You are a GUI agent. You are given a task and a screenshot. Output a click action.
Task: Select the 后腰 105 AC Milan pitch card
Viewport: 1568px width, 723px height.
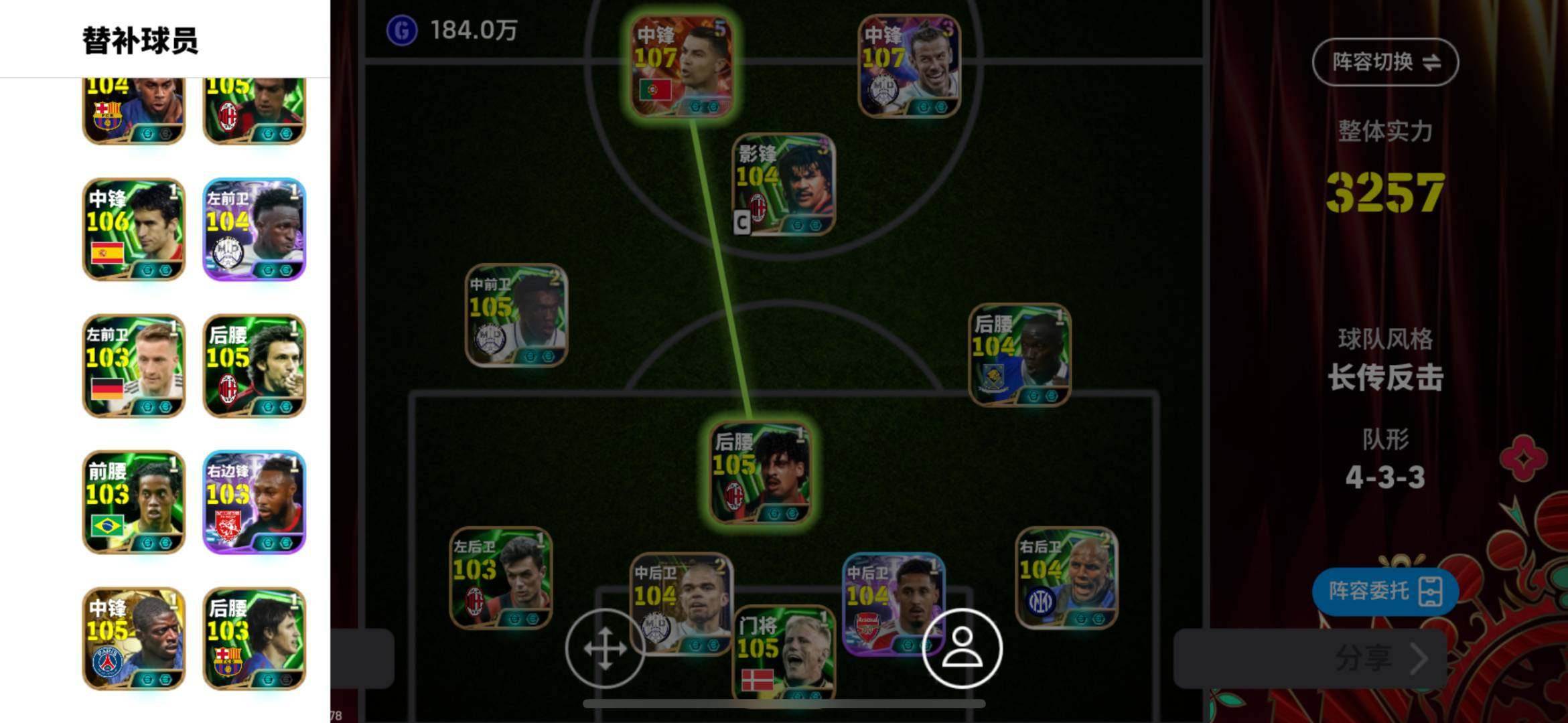coord(761,472)
